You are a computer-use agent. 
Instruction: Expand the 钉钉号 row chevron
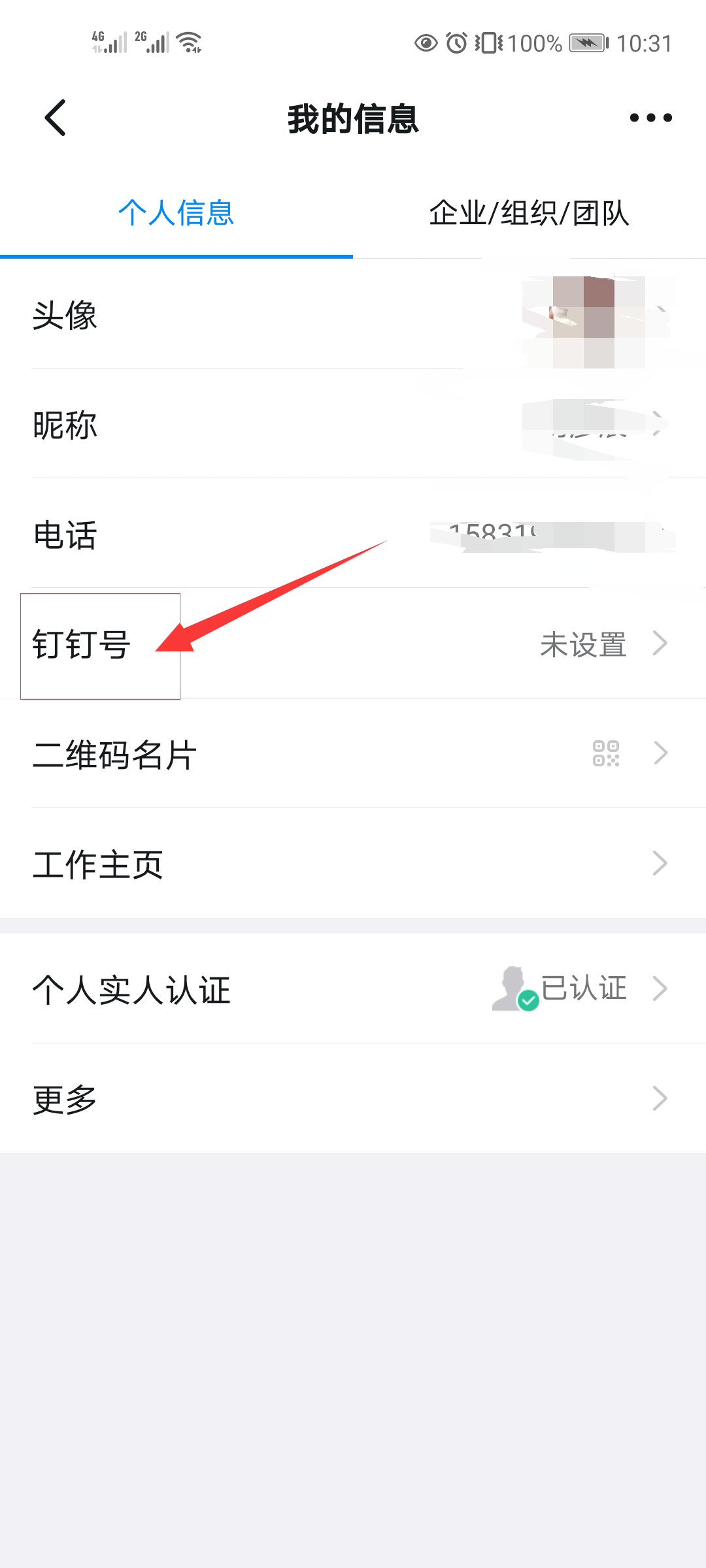(x=659, y=645)
